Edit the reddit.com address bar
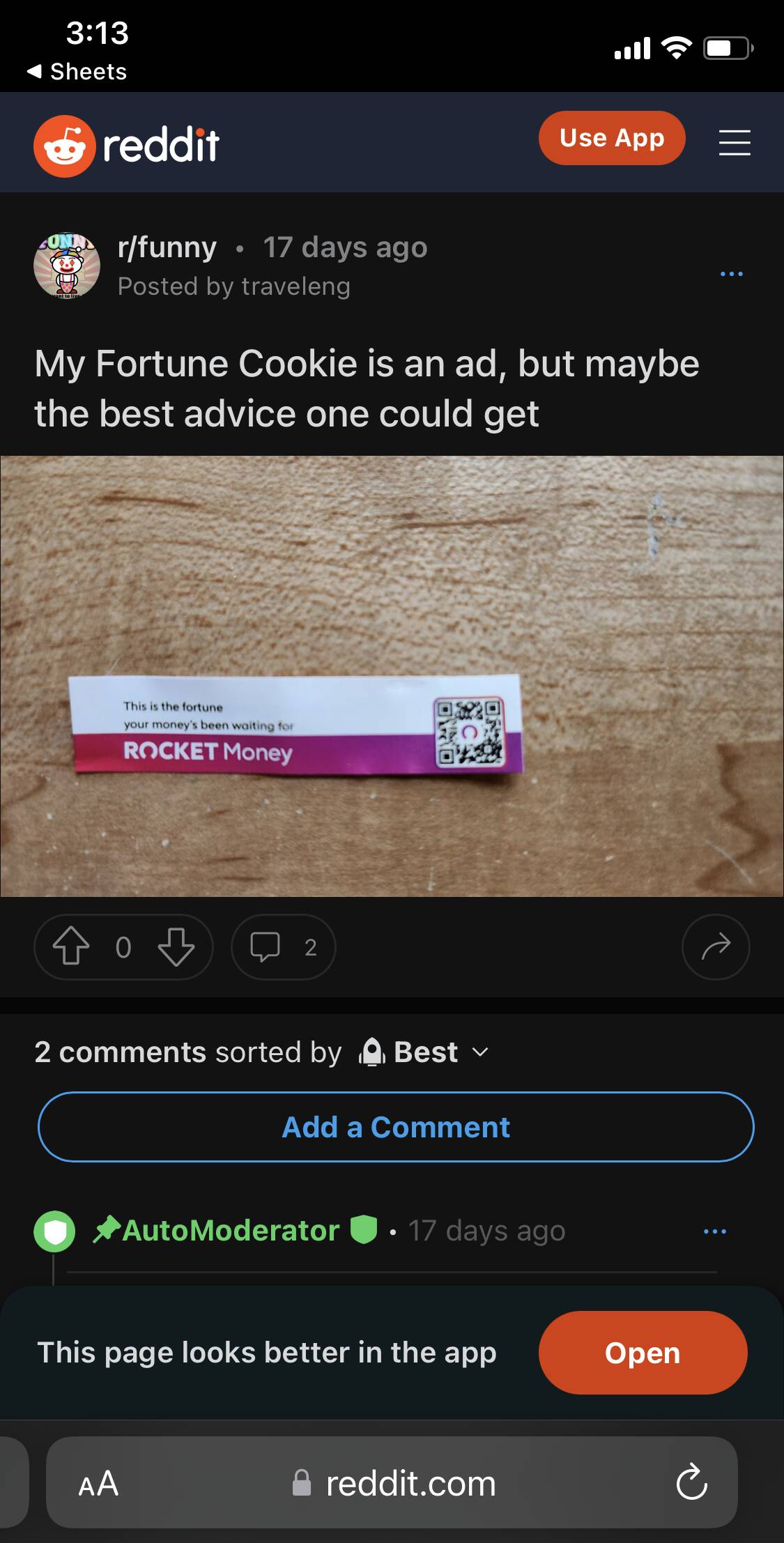This screenshot has width=784, height=1543. coord(410,1483)
